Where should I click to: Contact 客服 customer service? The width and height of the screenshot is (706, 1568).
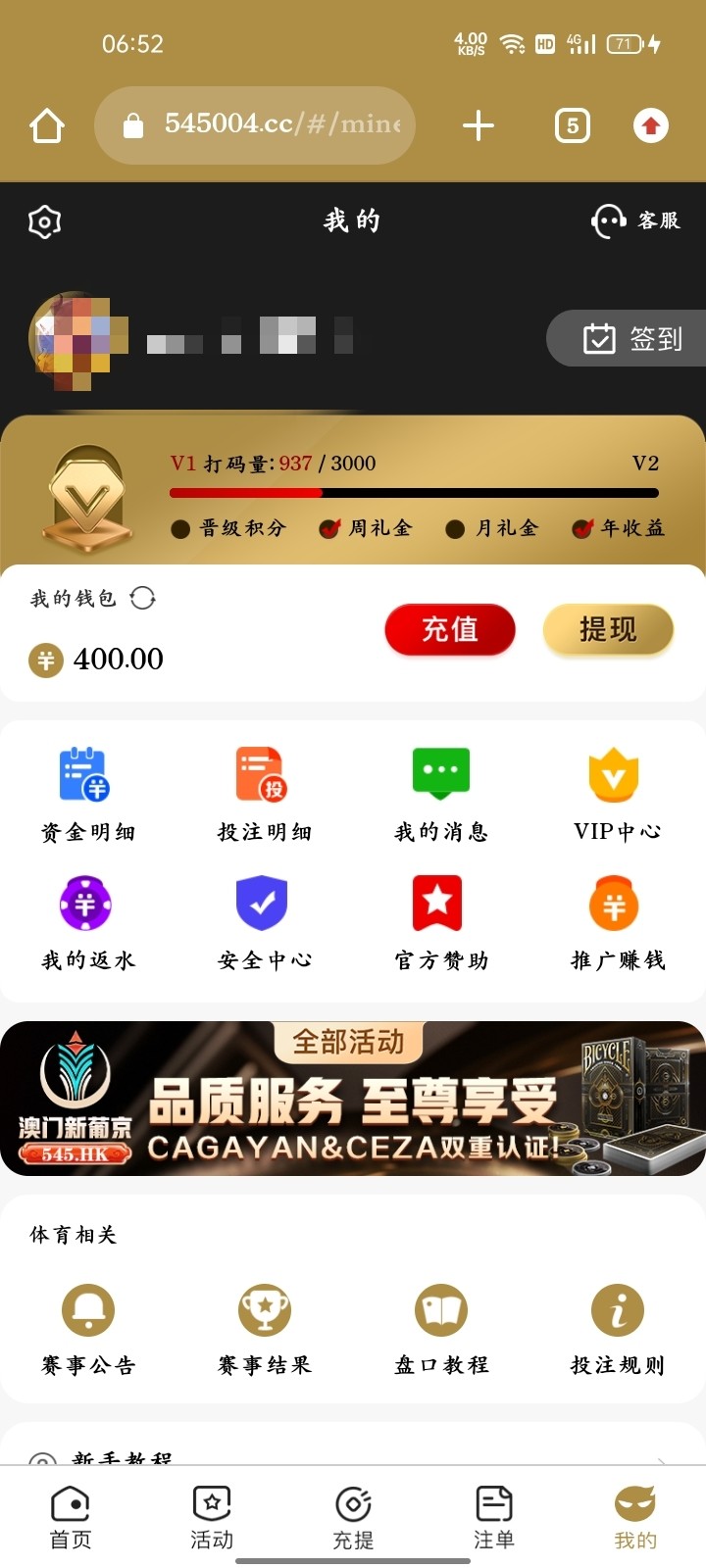pyautogui.click(x=635, y=220)
